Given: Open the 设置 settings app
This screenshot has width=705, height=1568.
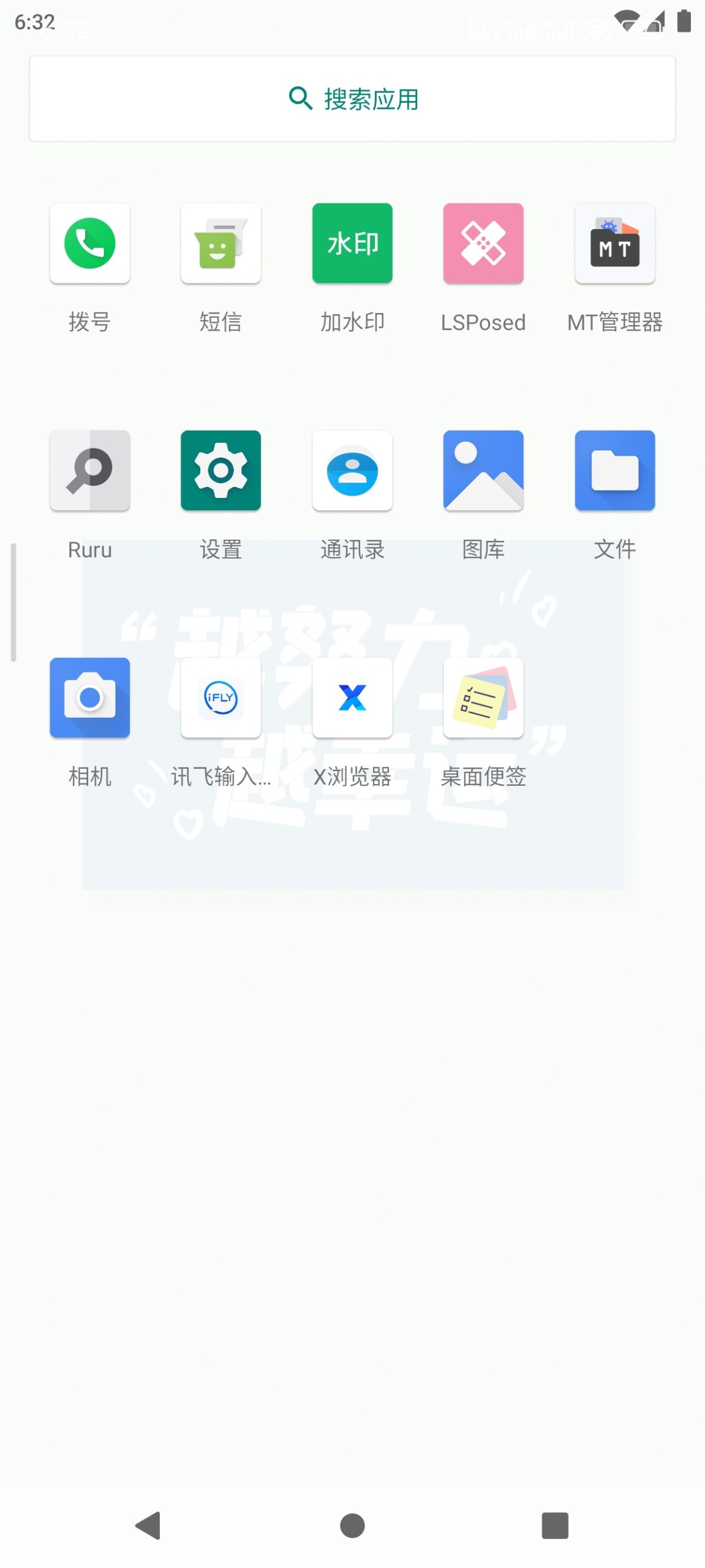Looking at the screenshot, I should click(x=221, y=470).
